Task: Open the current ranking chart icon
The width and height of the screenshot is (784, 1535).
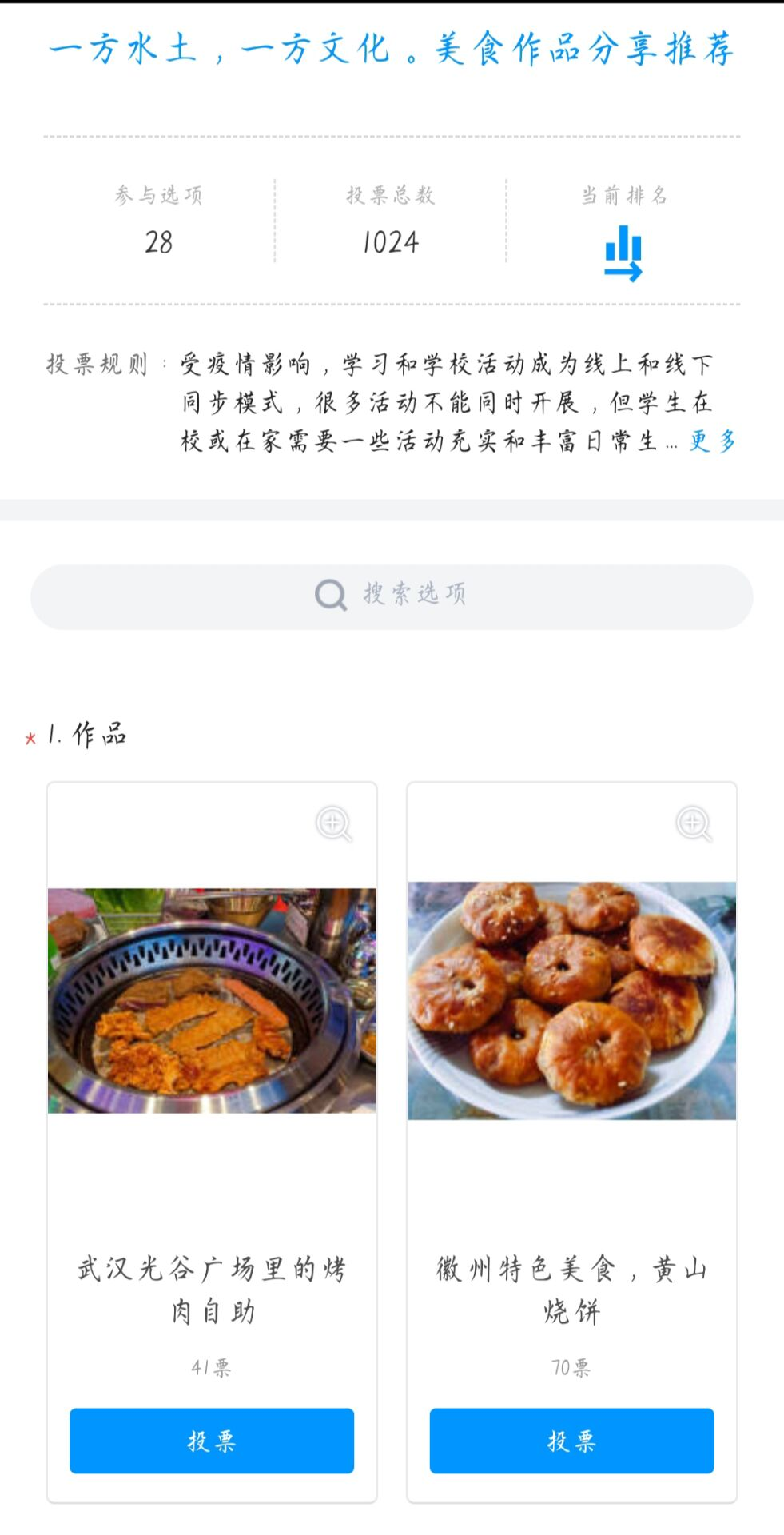Action: 623,253
